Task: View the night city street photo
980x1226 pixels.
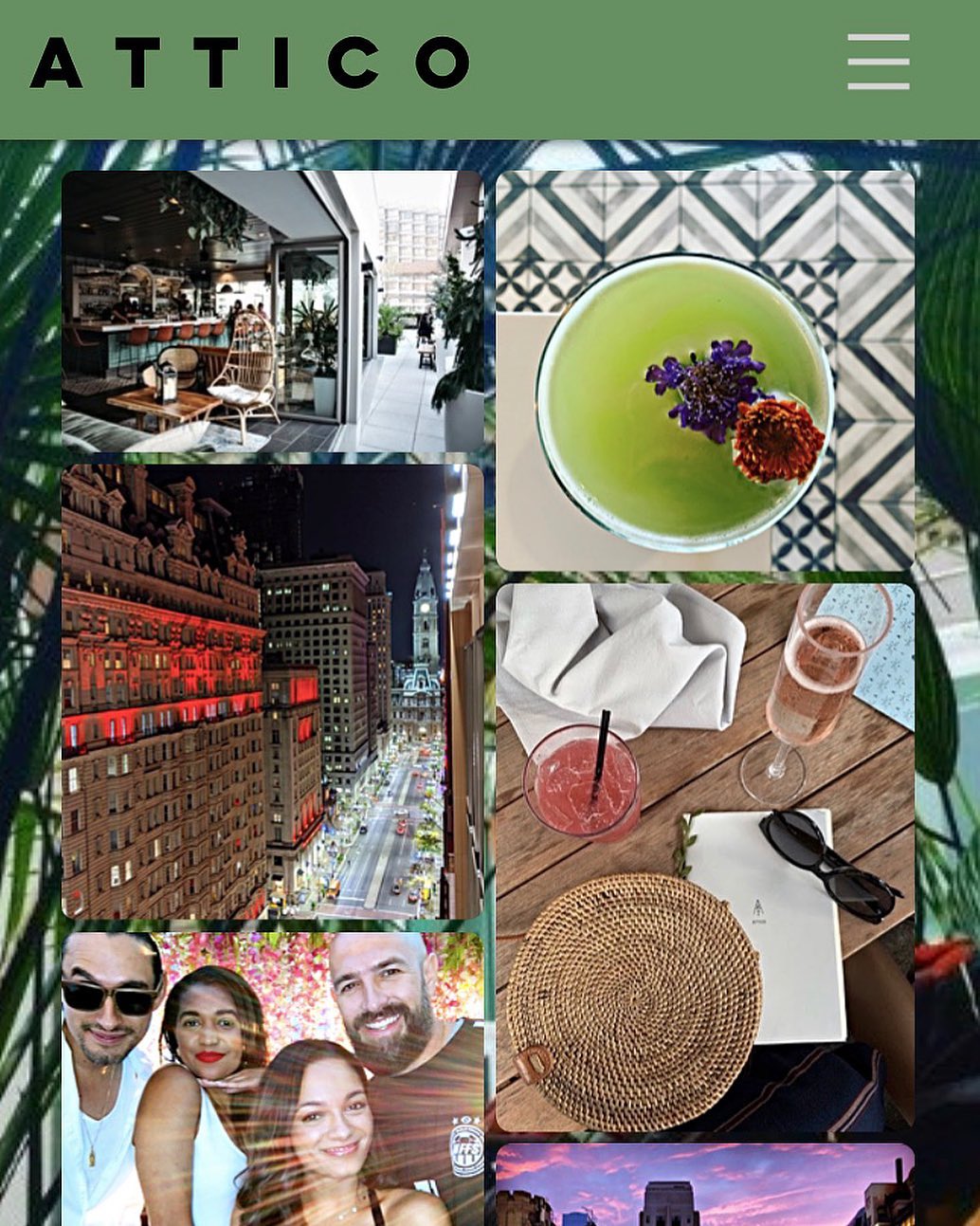Action: (272, 691)
